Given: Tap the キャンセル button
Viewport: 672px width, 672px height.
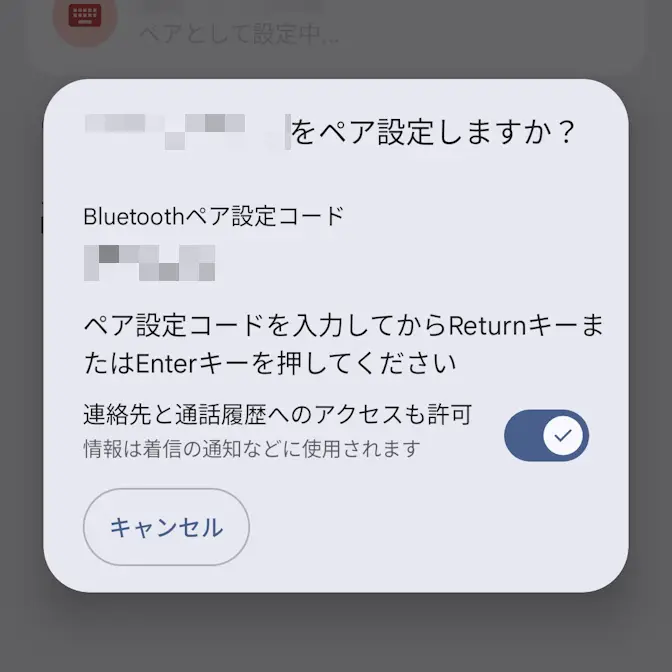Looking at the screenshot, I should [166, 527].
